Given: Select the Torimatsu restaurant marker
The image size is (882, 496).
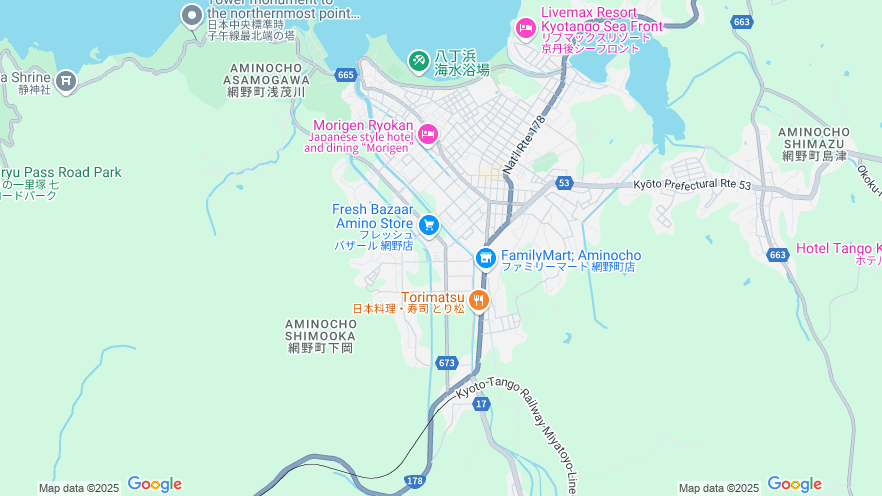Looking at the screenshot, I should [479, 299].
